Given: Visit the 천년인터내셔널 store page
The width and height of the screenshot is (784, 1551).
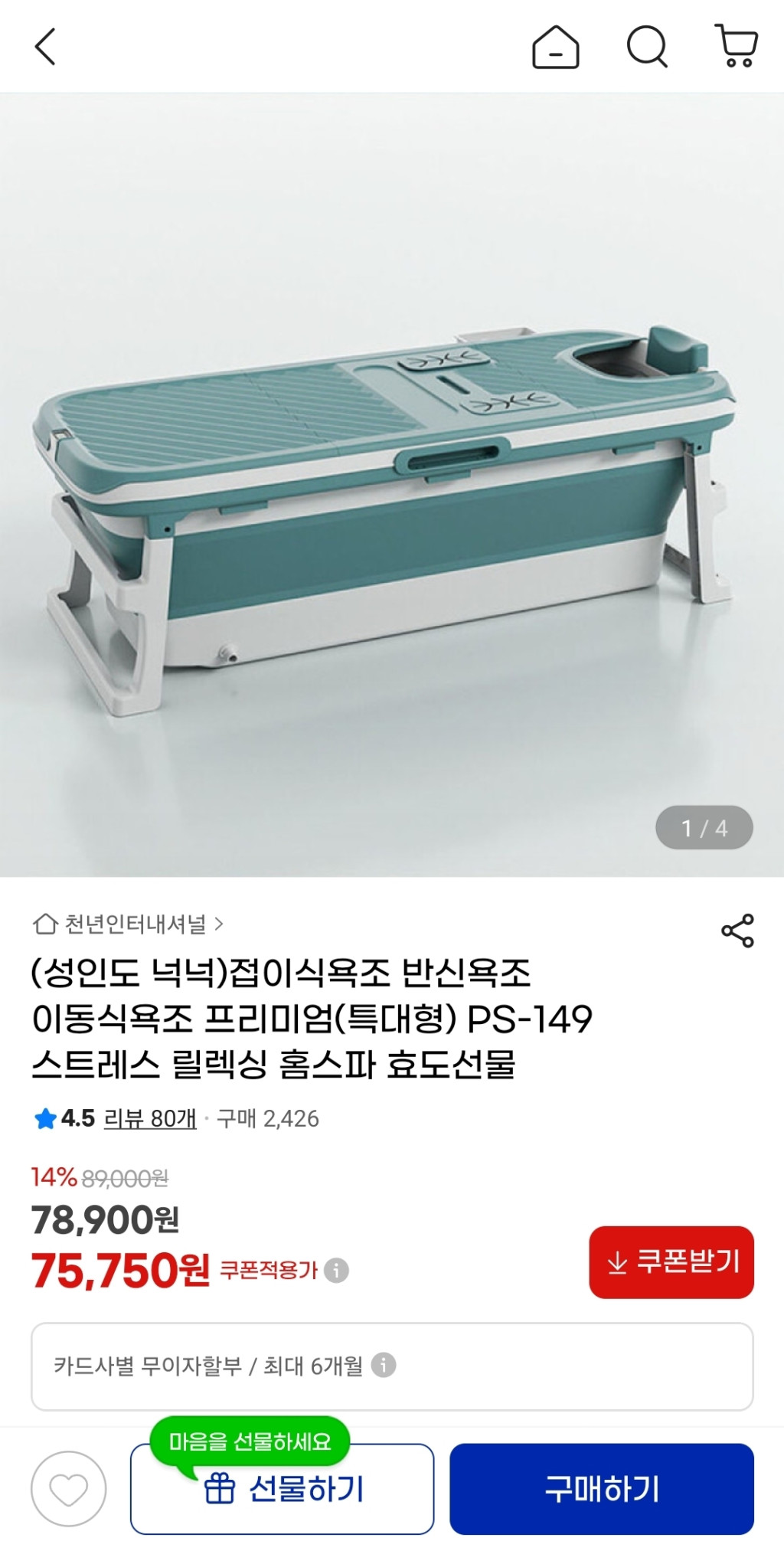Looking at the screenshot, I should [x=129, y=924].
